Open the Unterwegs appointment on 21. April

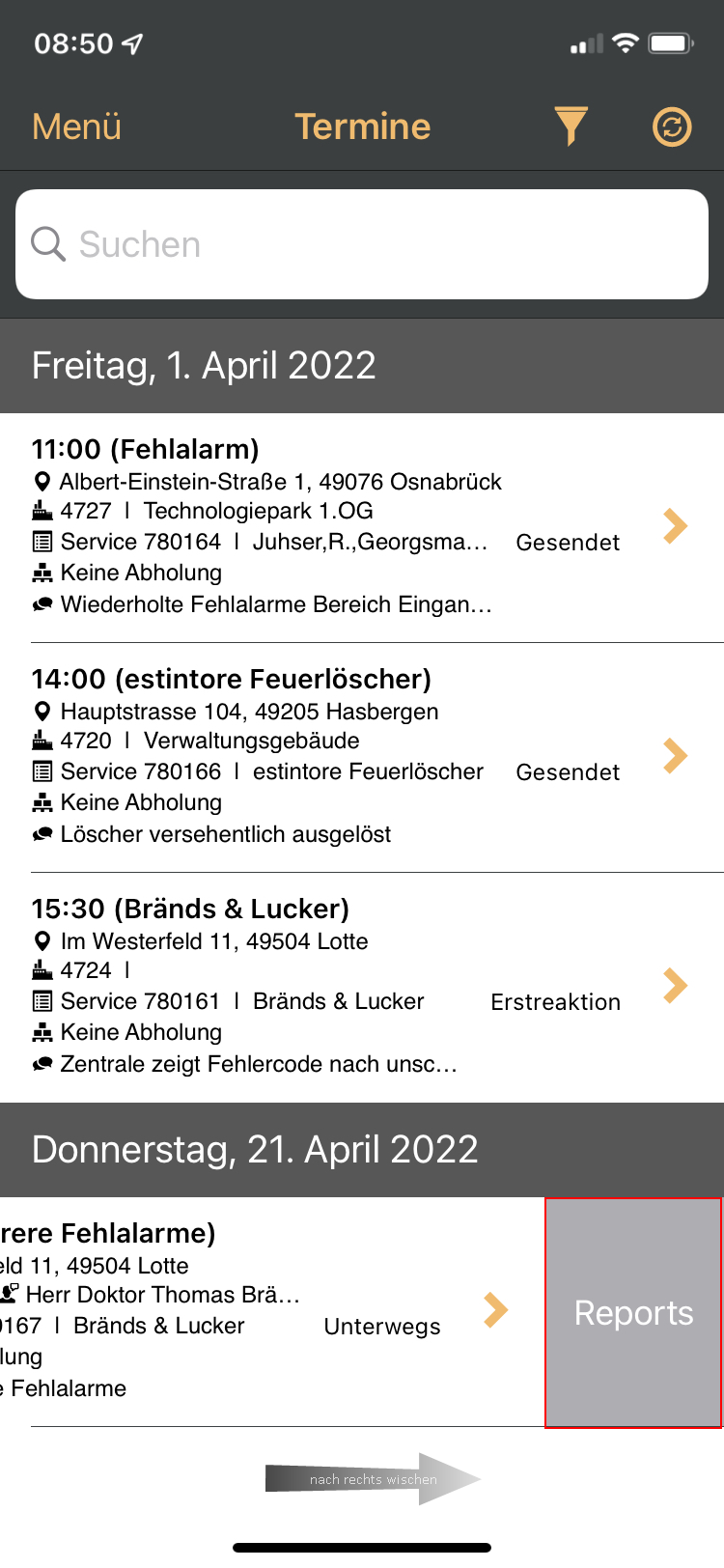click(272, 1312)
